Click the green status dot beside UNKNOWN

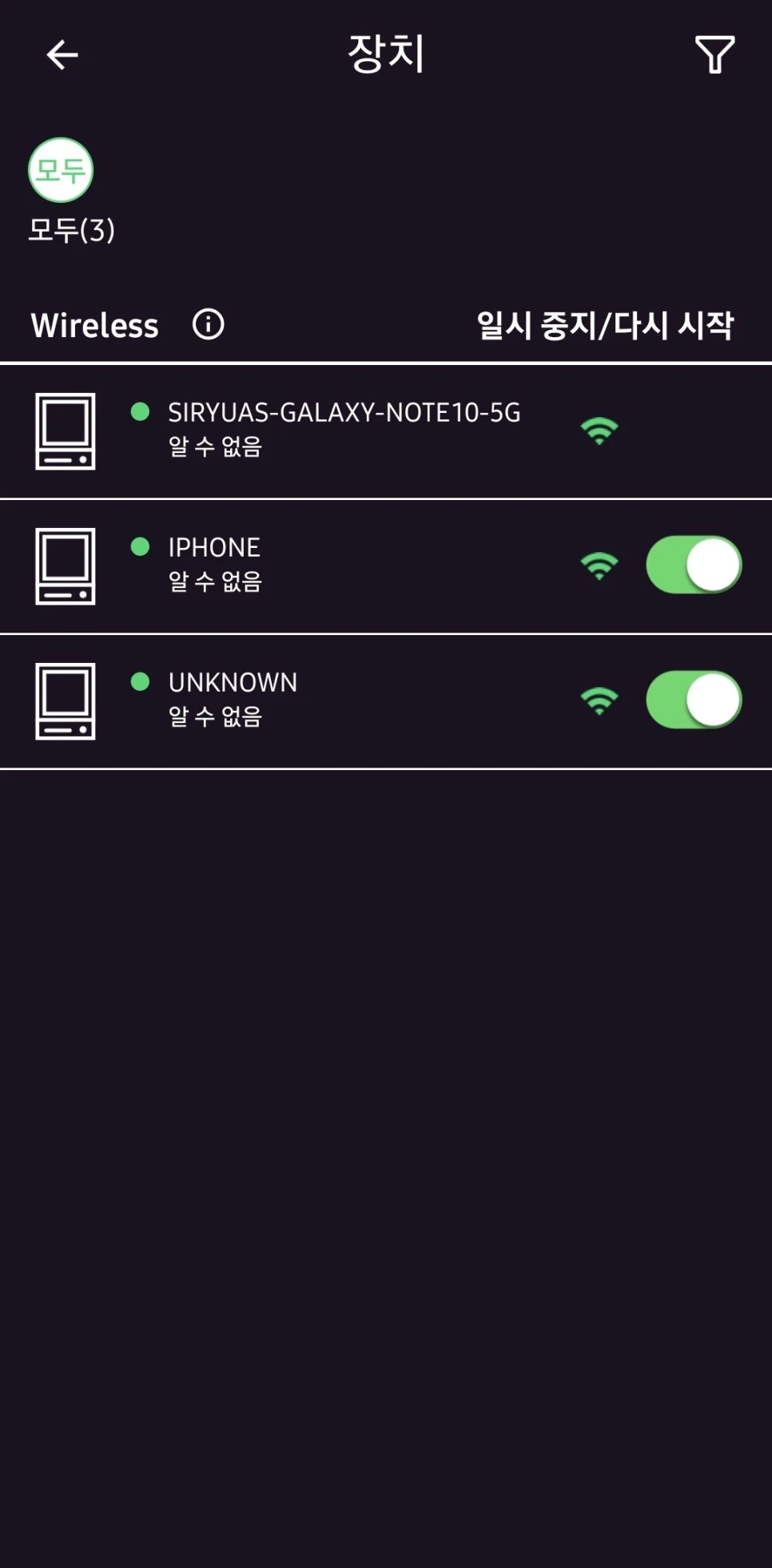point(141,681)
